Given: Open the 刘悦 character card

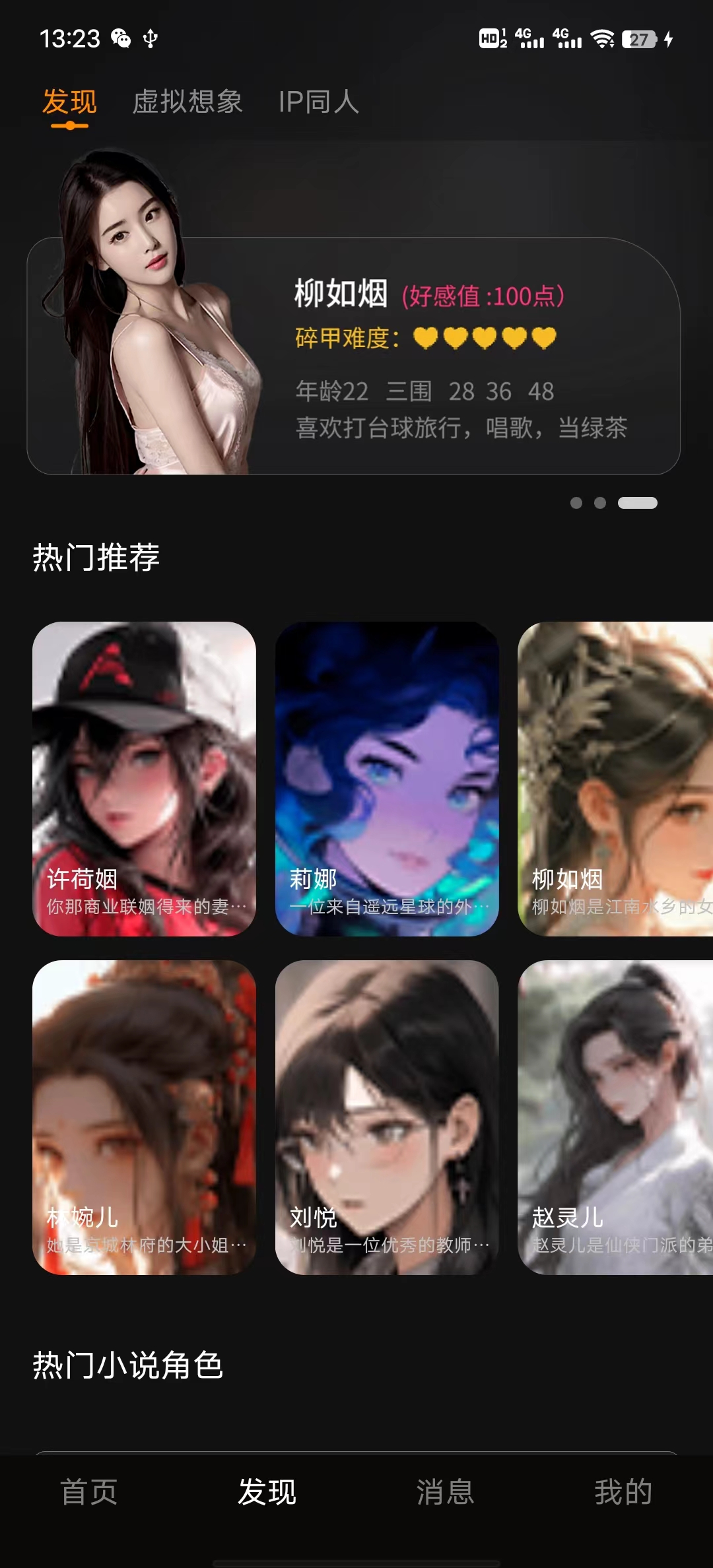Looking at the screenshot, I should pyautogui.click(x=387, y=1117).
